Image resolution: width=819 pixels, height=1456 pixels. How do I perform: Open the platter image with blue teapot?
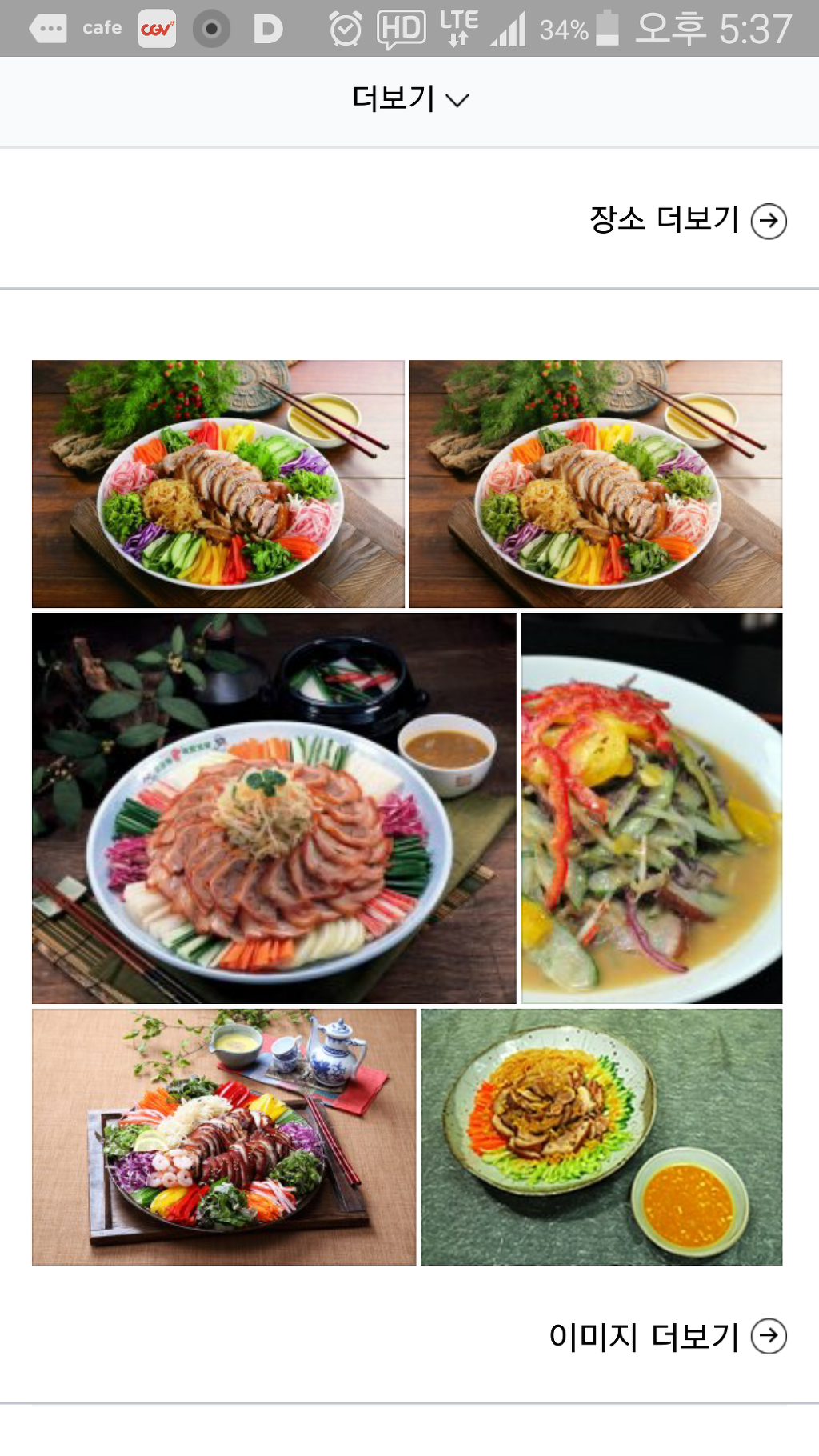tap(224, 1136)
